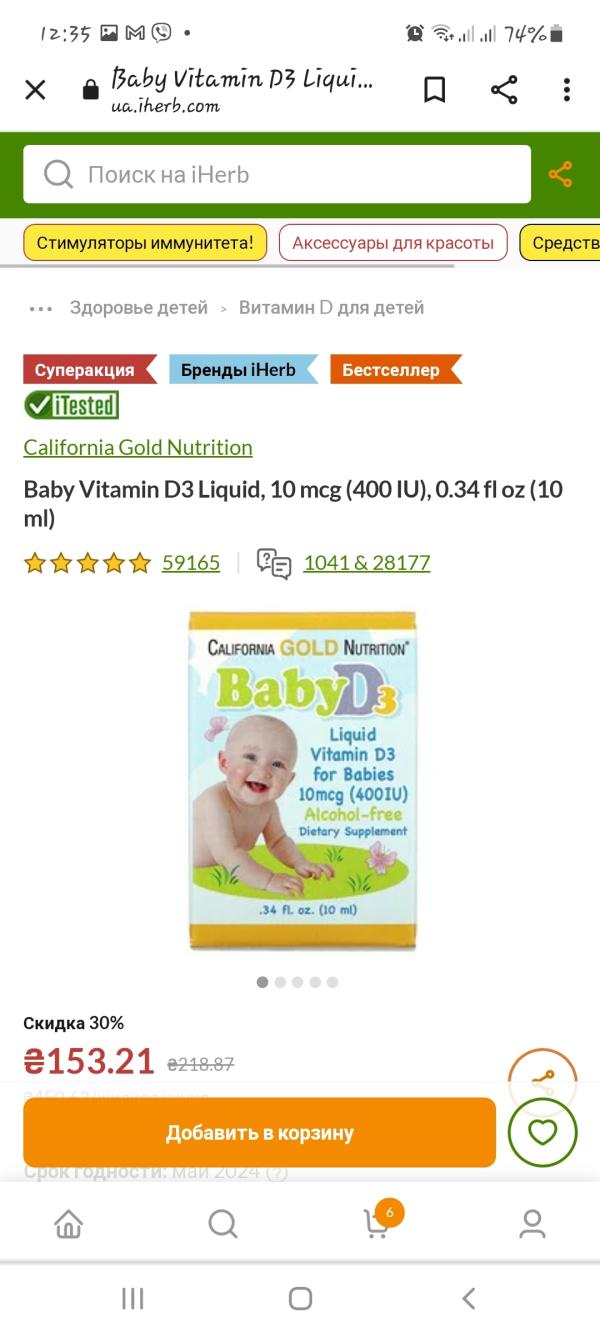Add product to wishlist with heart
Viewport: 600px width, 1332px height.
(x=543, y=1132)
